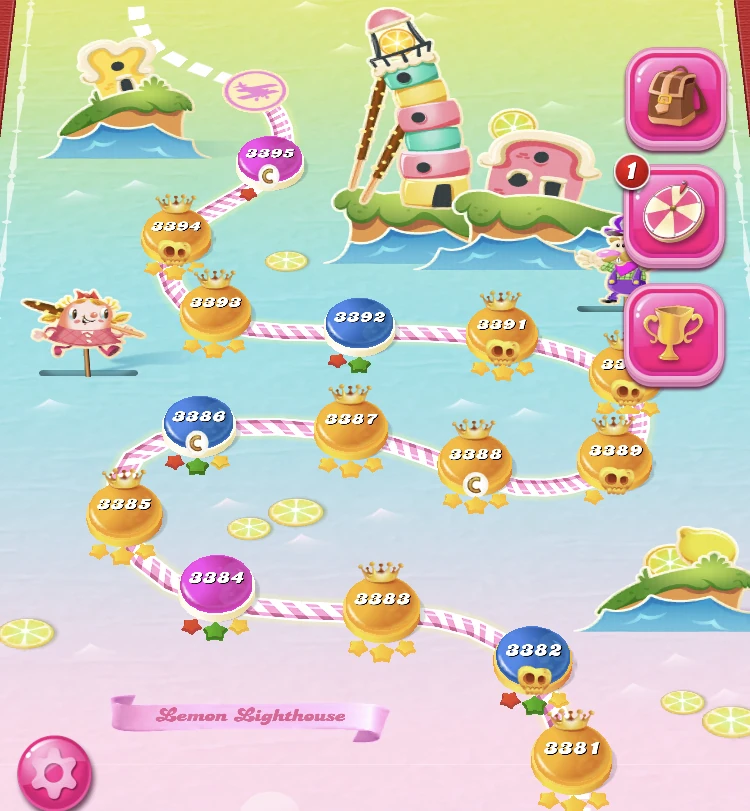Open level 3381
This screenshot has height=811, width=750.
coord(572,752)
